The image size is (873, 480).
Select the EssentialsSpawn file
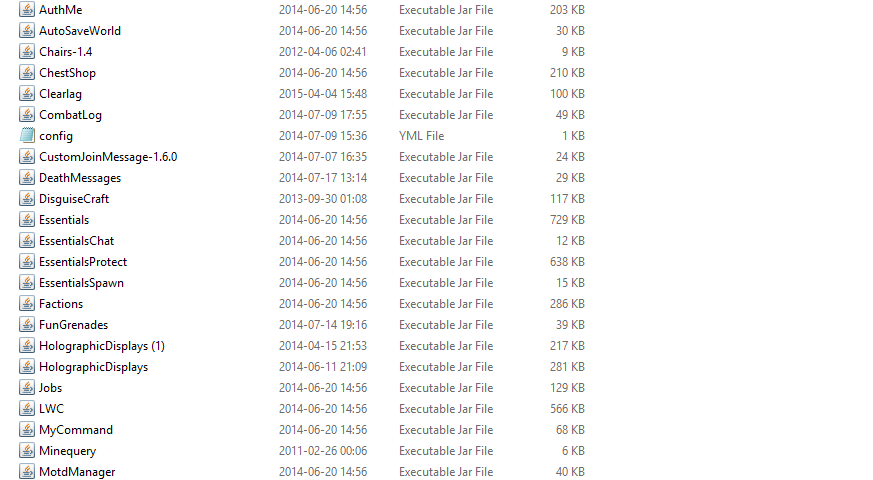[81, 282]
